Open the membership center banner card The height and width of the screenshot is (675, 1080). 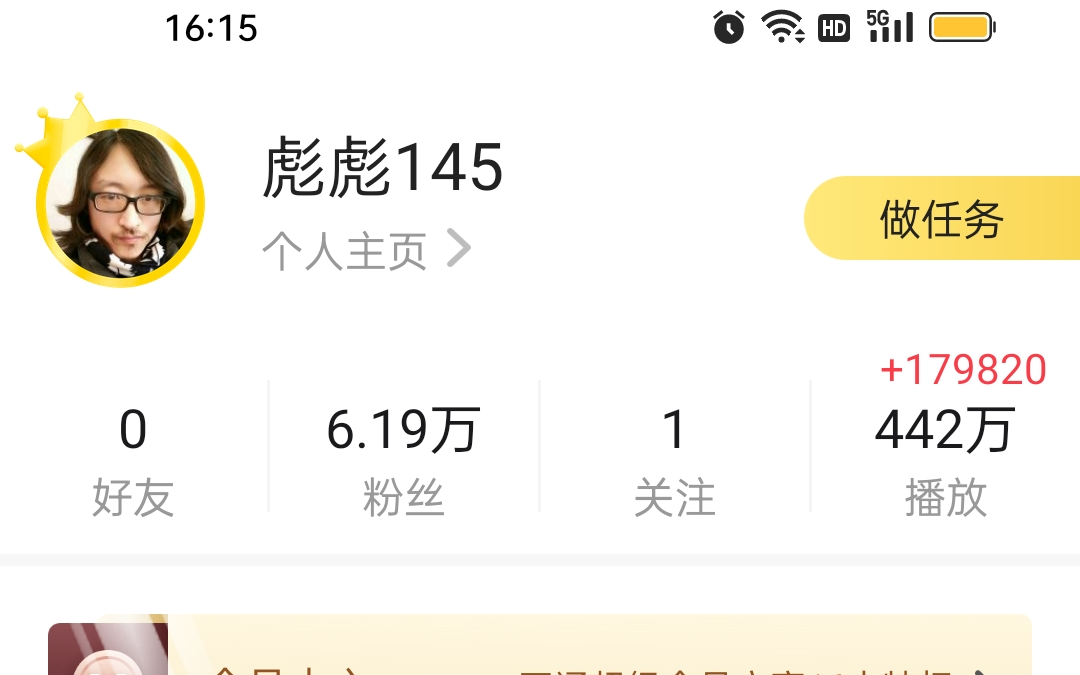(540, 648)
